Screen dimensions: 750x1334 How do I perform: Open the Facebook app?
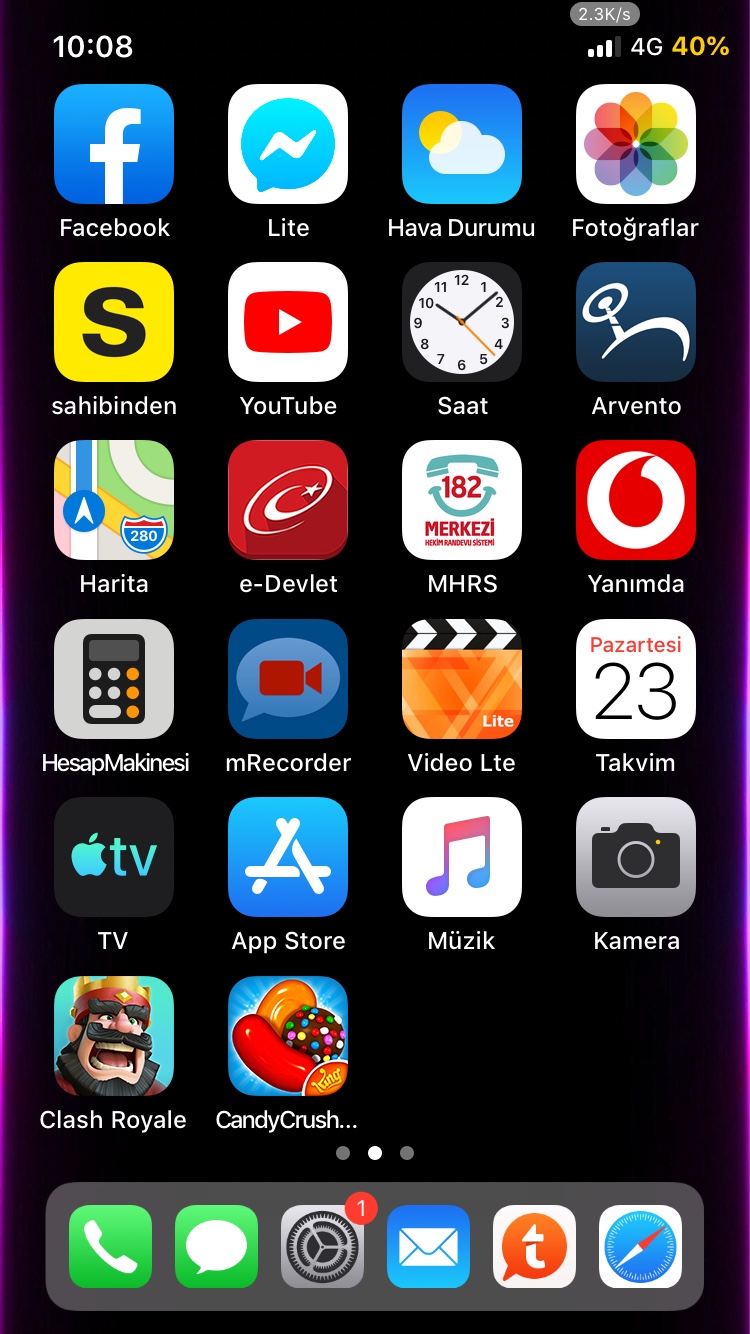[x=114, y=144]
